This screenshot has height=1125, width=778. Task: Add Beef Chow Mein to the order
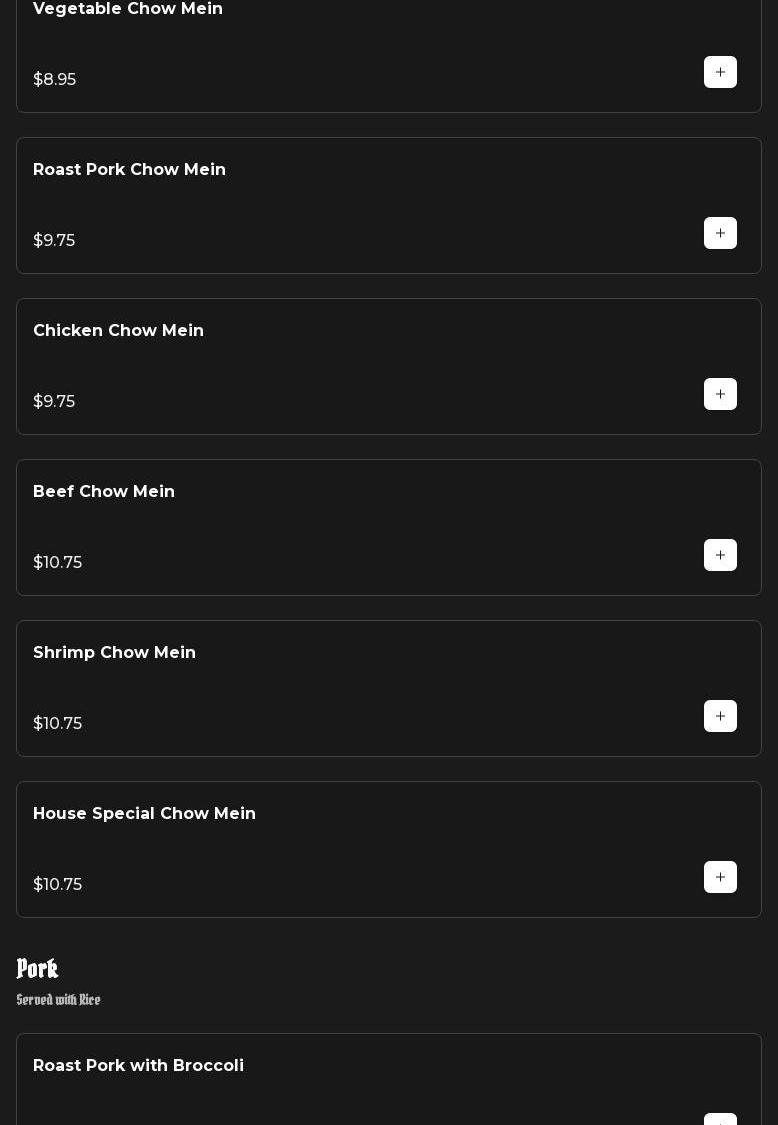[x=720, y=555]
